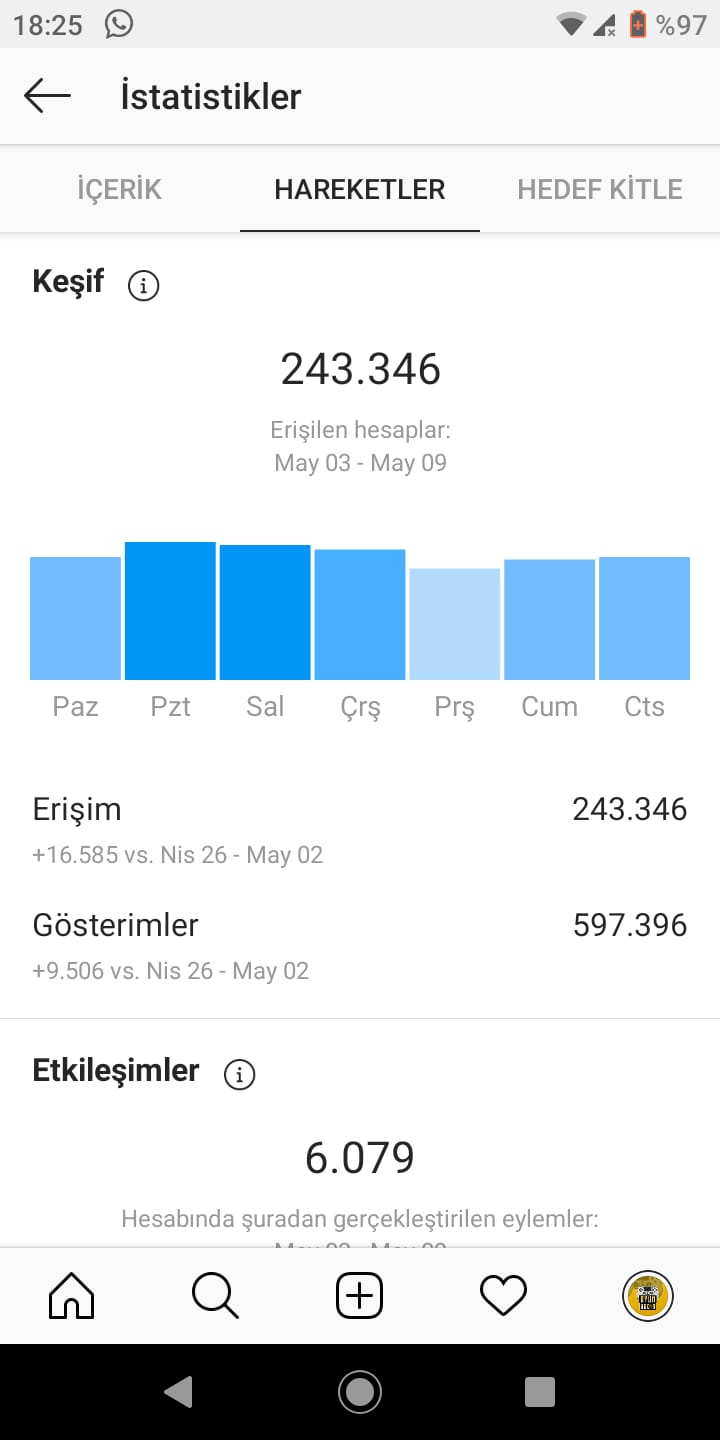Open the HEDEF KİTLE tab
720x1440 pixels.
point(600,189)
